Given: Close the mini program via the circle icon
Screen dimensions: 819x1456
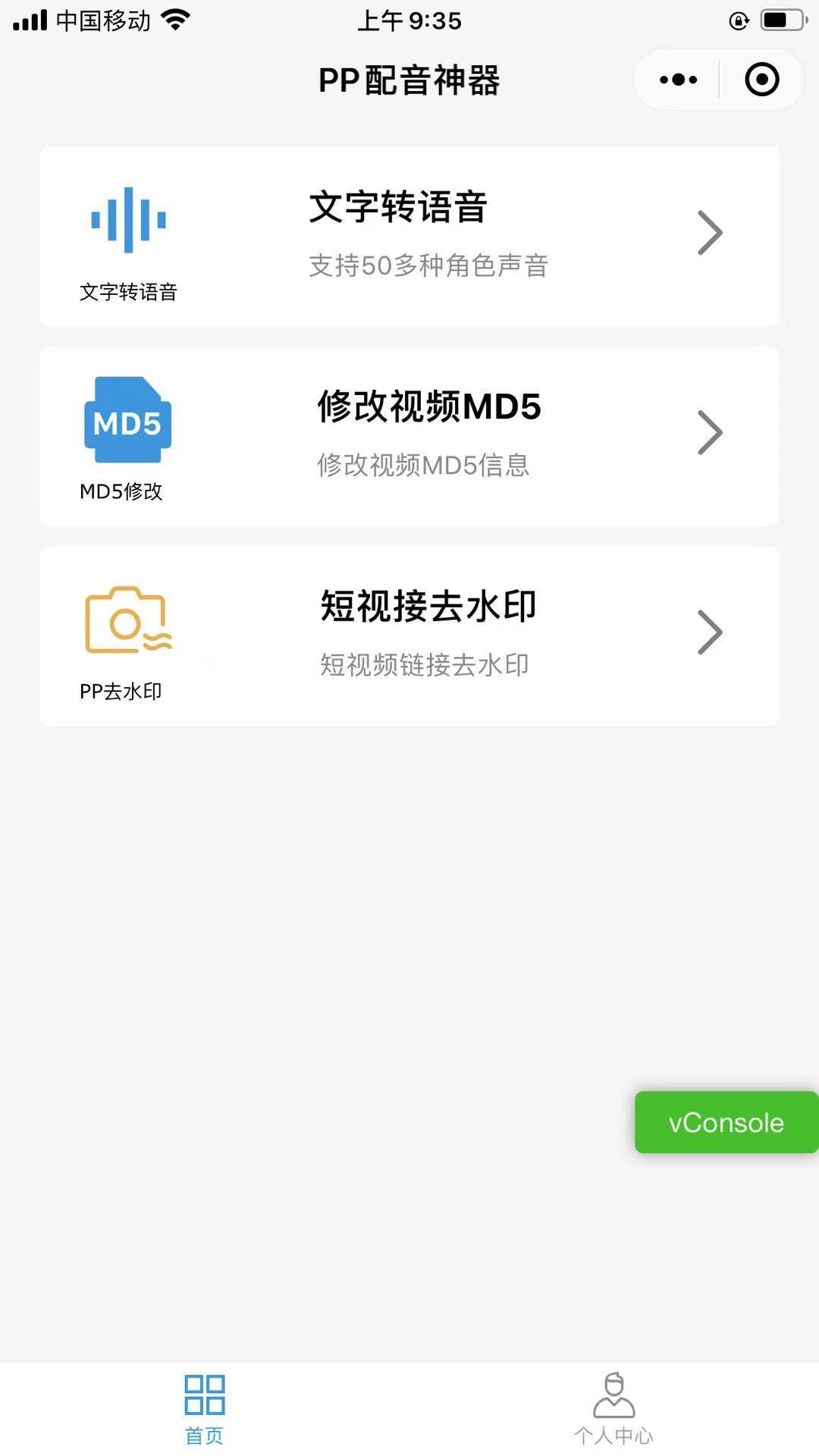Looking at the screenshot, I should click(761, 80).
